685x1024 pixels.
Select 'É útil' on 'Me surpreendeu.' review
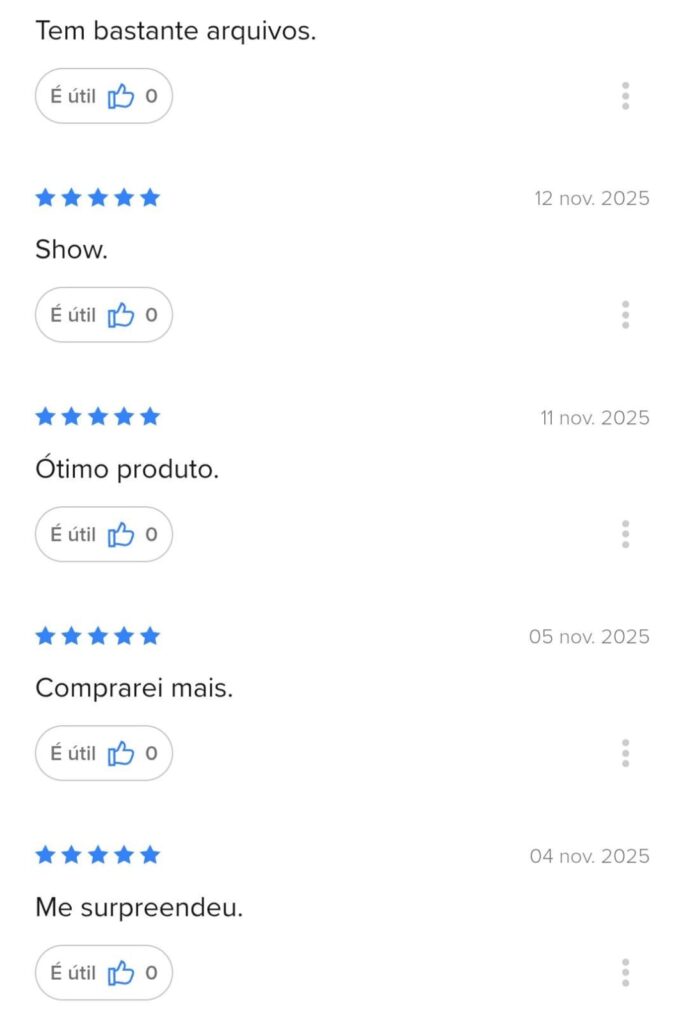[x=103, y=972]
